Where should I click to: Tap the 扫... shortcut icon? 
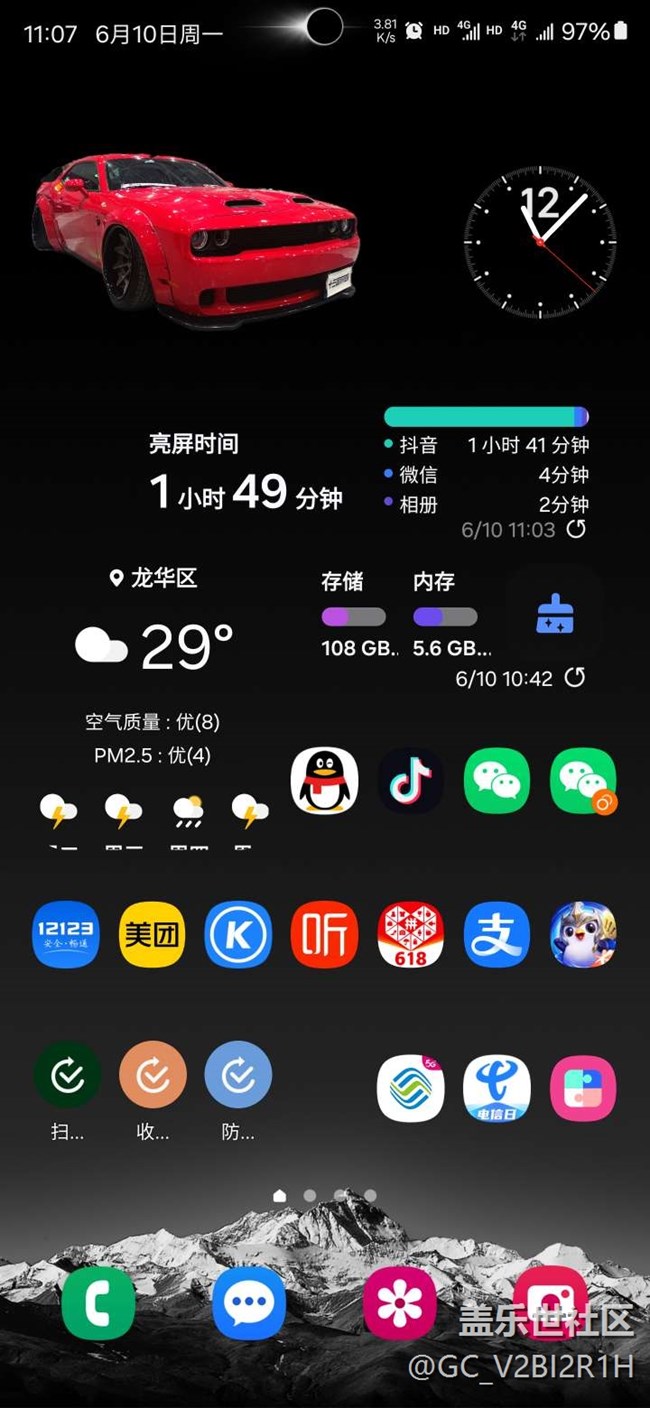click(66, 1075)
